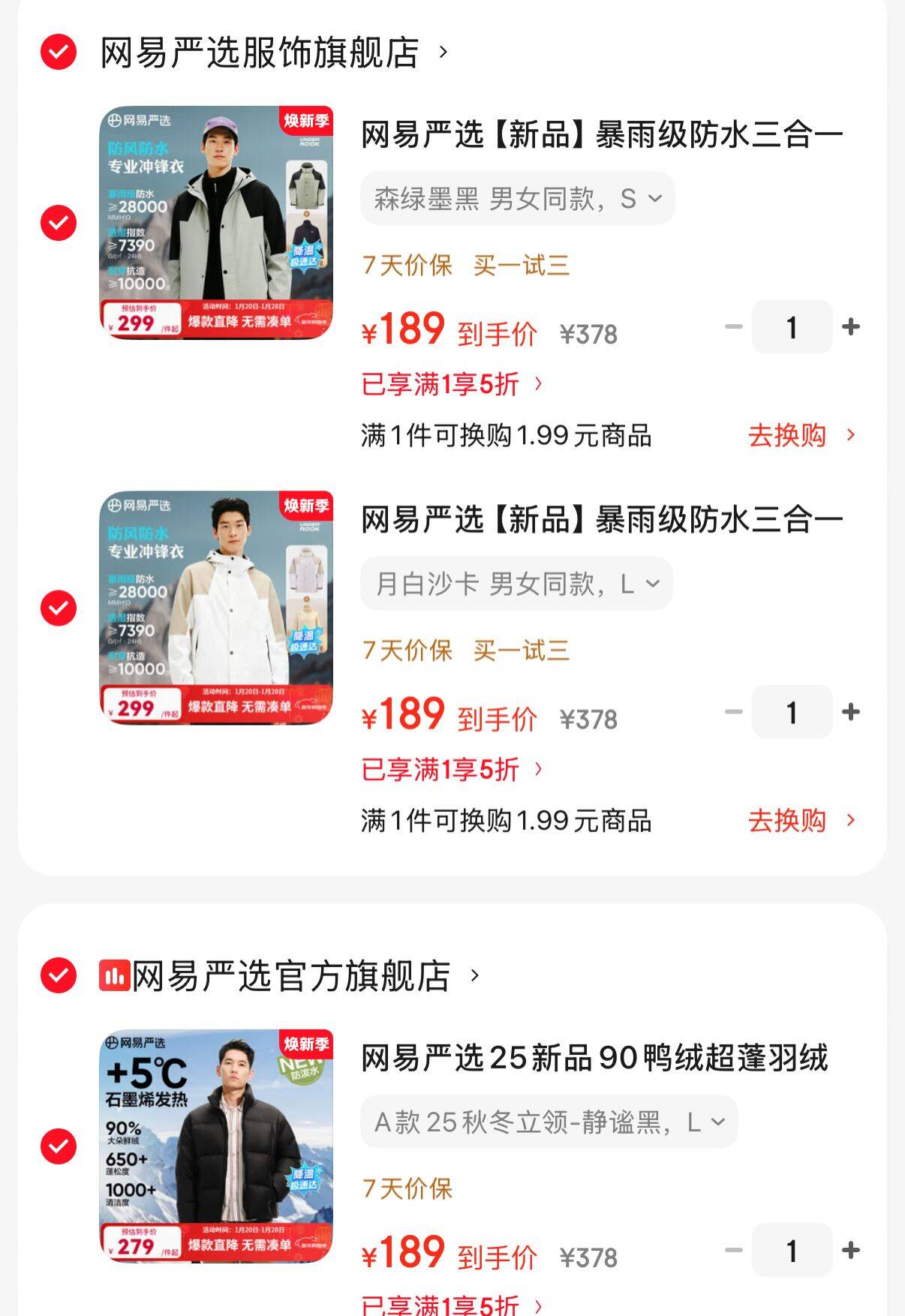Tap 去换购 under the 森绿墨黑 jacket
Screen dimensions: 905x1316
click(x=801, y=435)
